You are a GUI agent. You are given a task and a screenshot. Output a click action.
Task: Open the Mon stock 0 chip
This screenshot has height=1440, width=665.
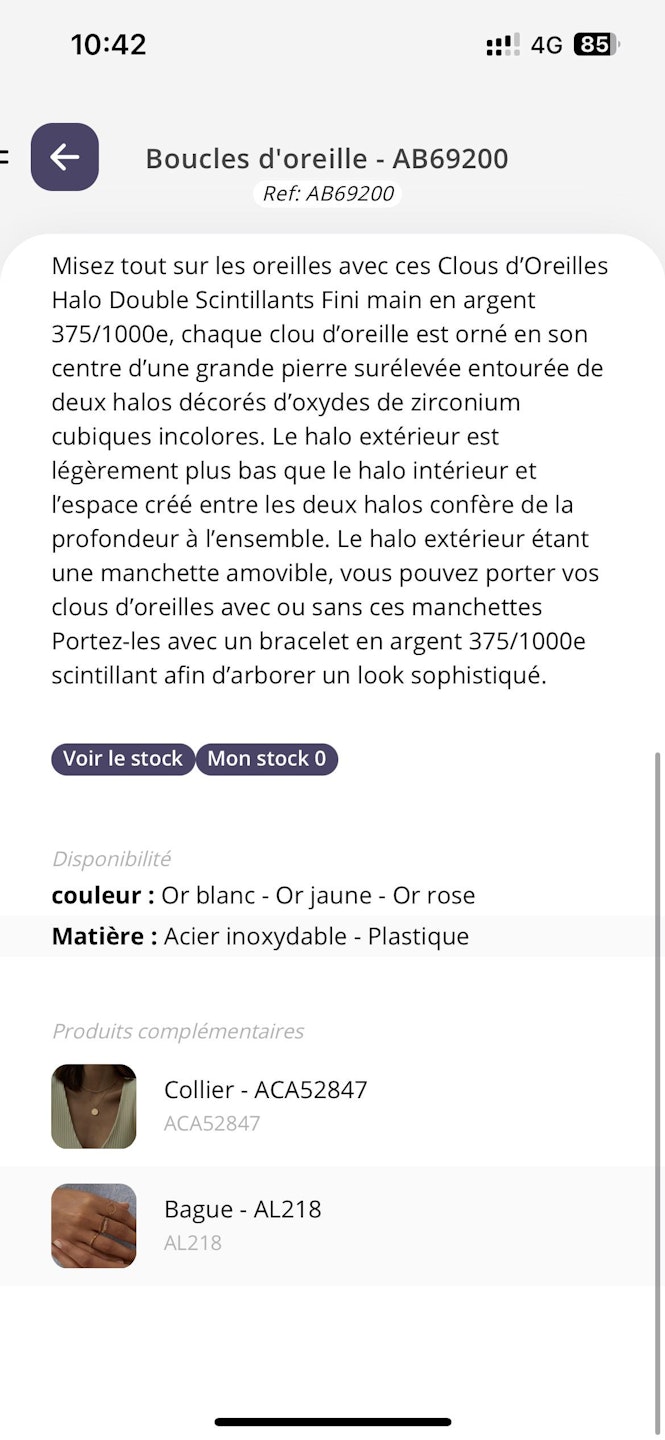pyautogui.click(x=267, y=759)
